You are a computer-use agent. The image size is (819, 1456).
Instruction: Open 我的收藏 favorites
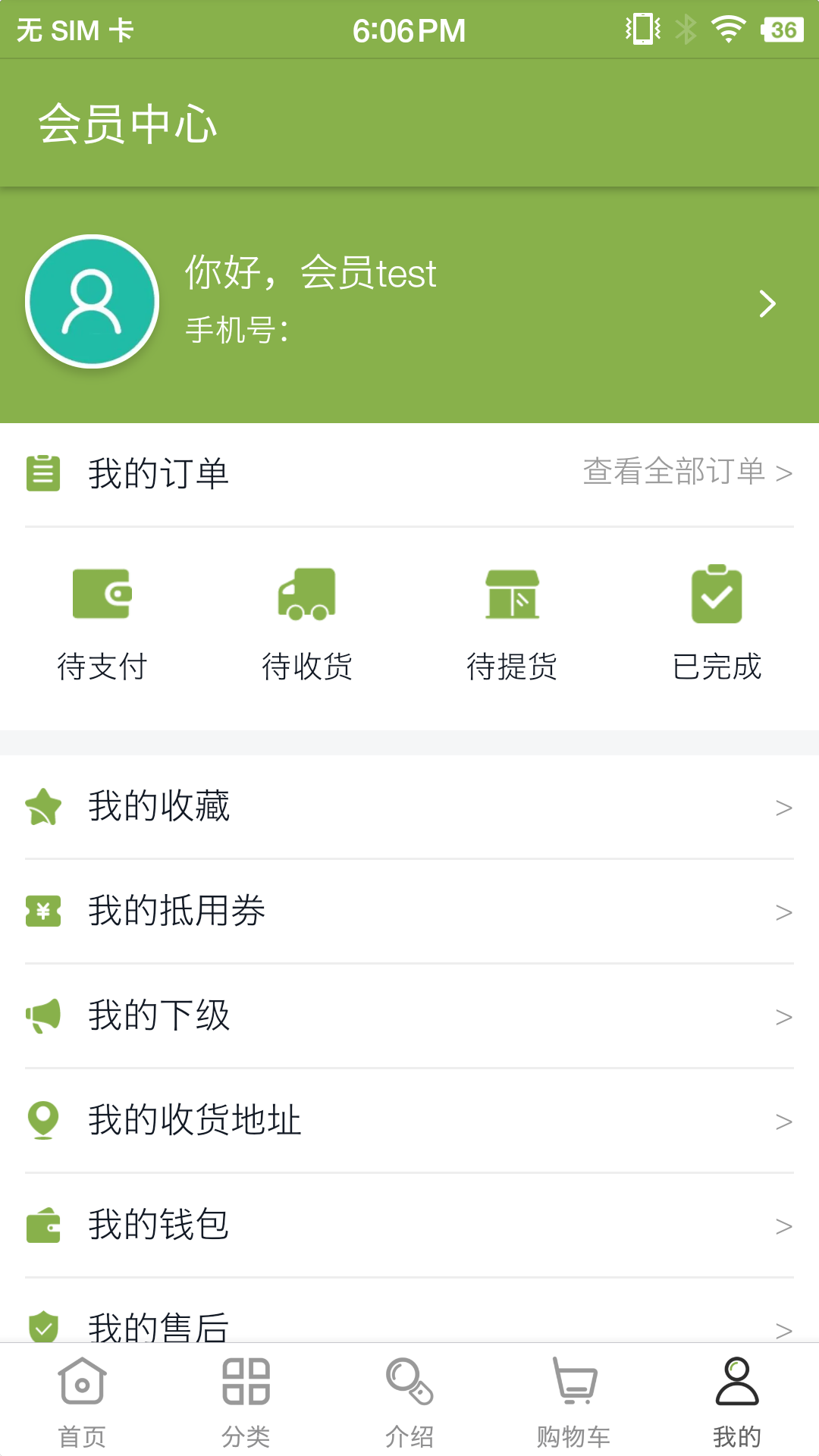pos(409,806)
